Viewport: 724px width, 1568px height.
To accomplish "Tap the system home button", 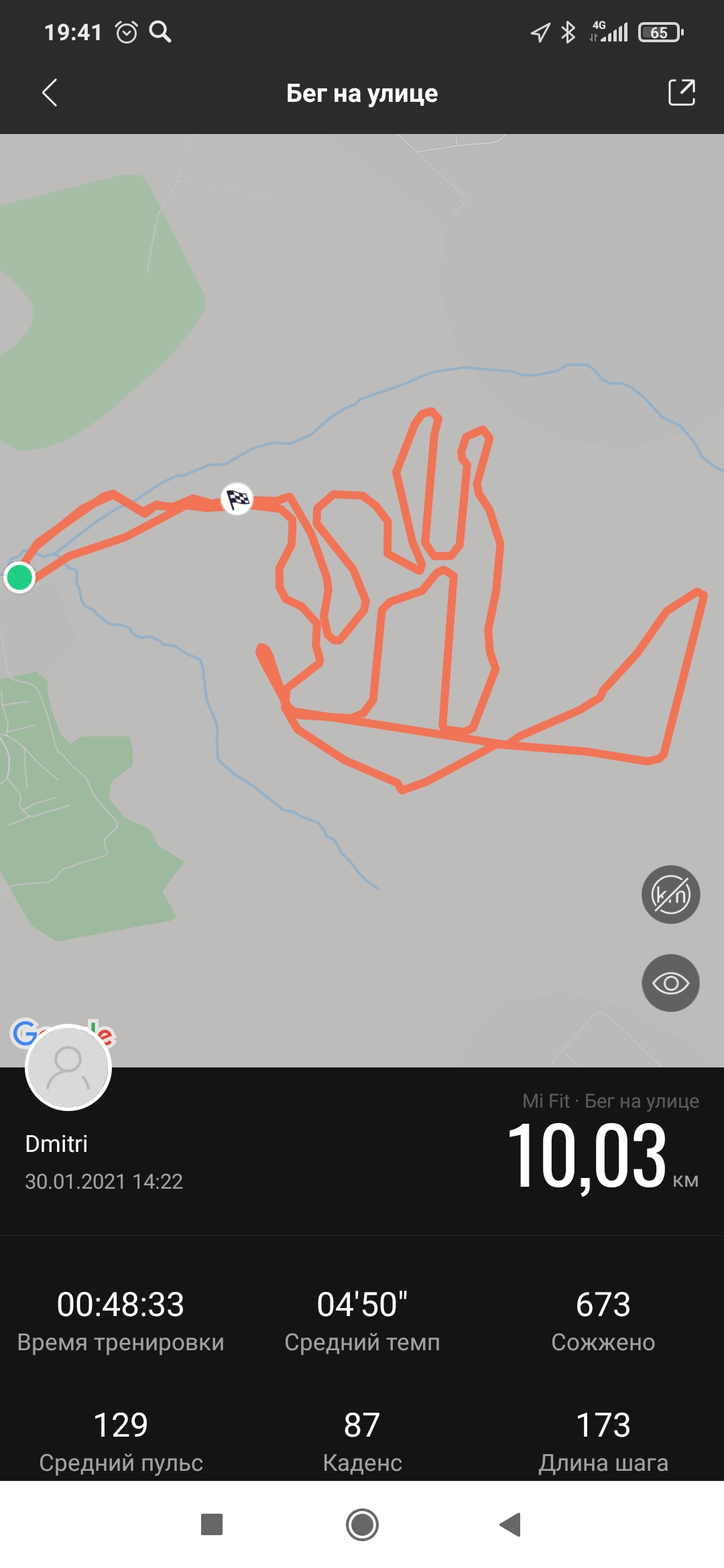I will tap(362, 1524).
